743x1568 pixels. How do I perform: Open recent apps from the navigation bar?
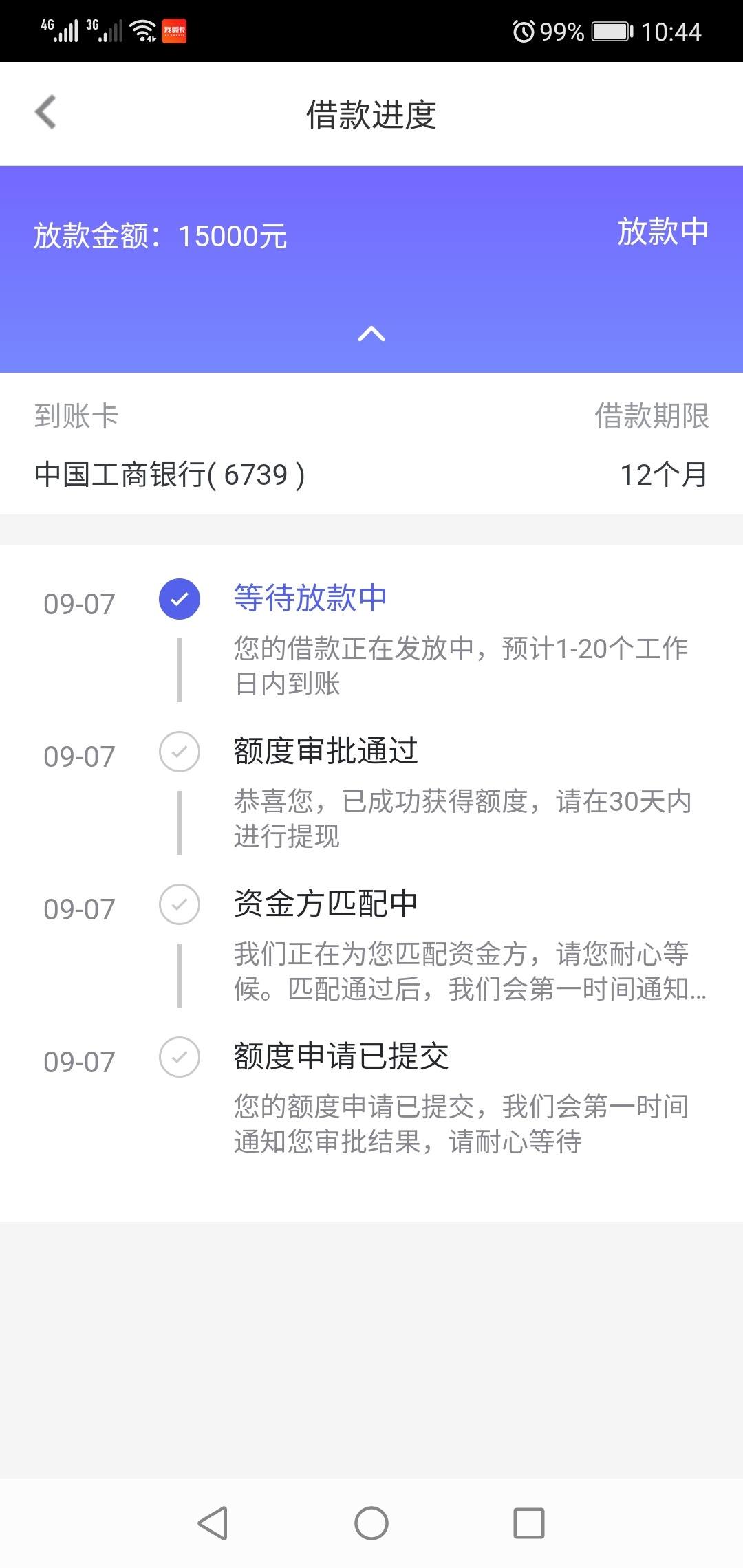point(529,1523)
